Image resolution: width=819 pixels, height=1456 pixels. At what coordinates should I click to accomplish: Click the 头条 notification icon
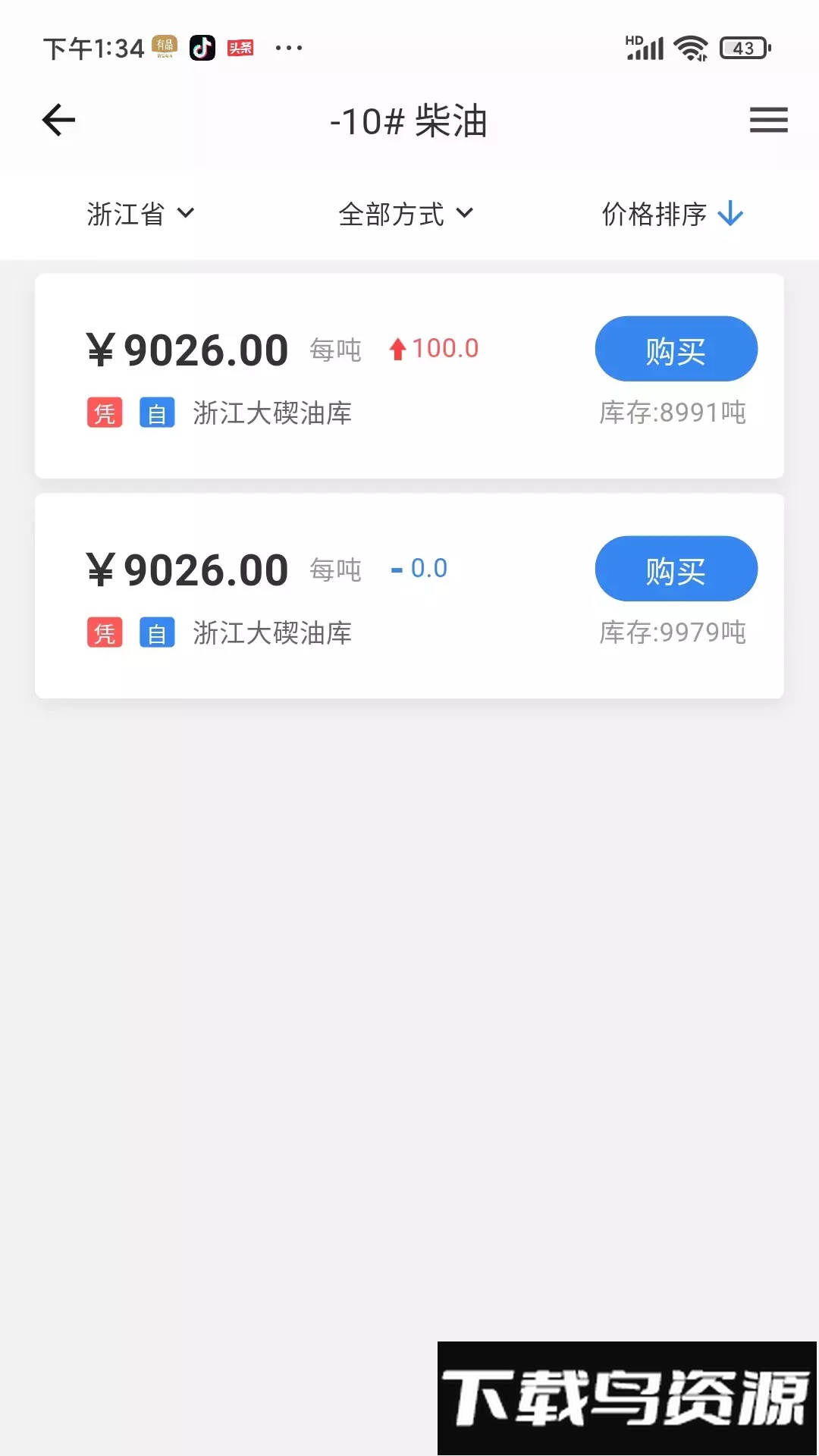[240, 47]
